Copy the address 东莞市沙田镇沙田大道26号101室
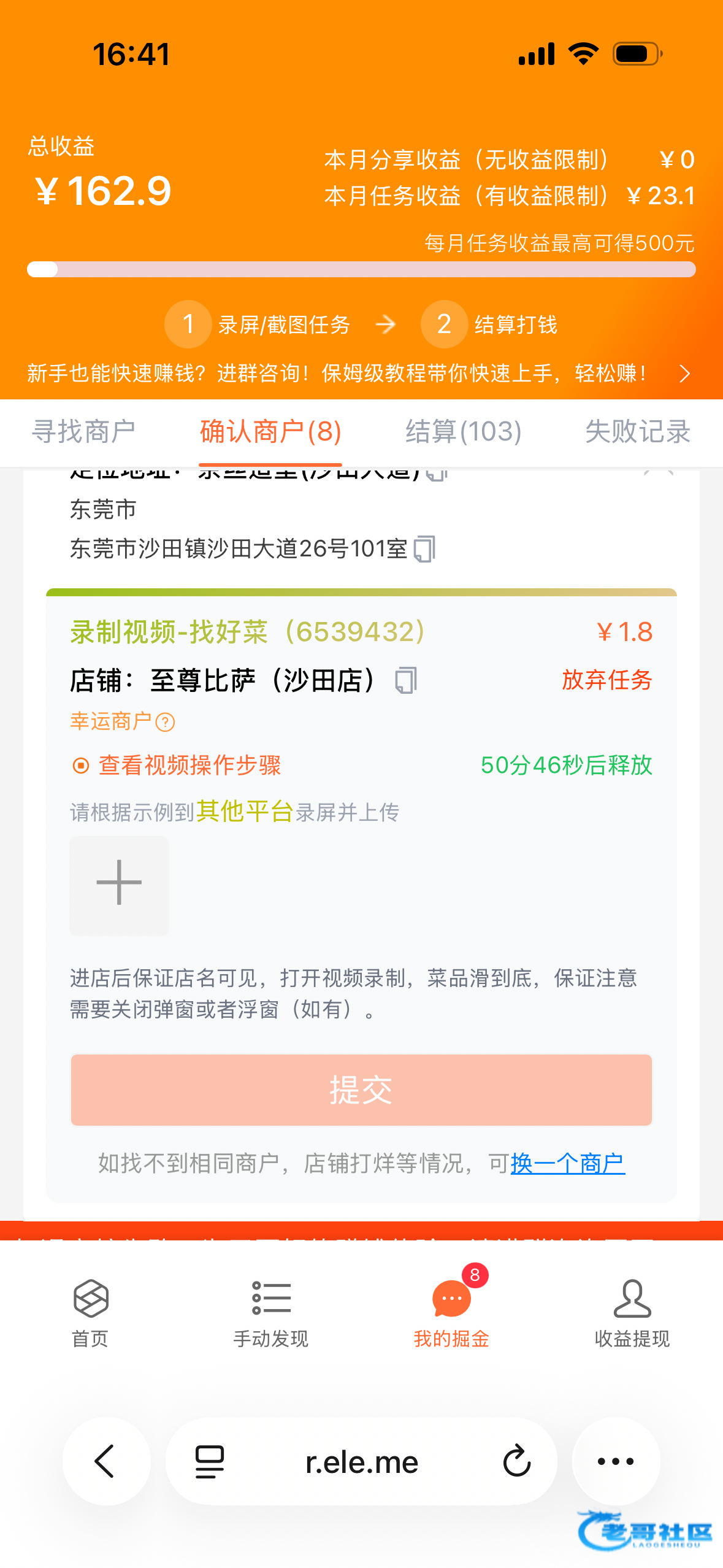The height and width of the screenshot is (1568, 723). tap(424, 549)
